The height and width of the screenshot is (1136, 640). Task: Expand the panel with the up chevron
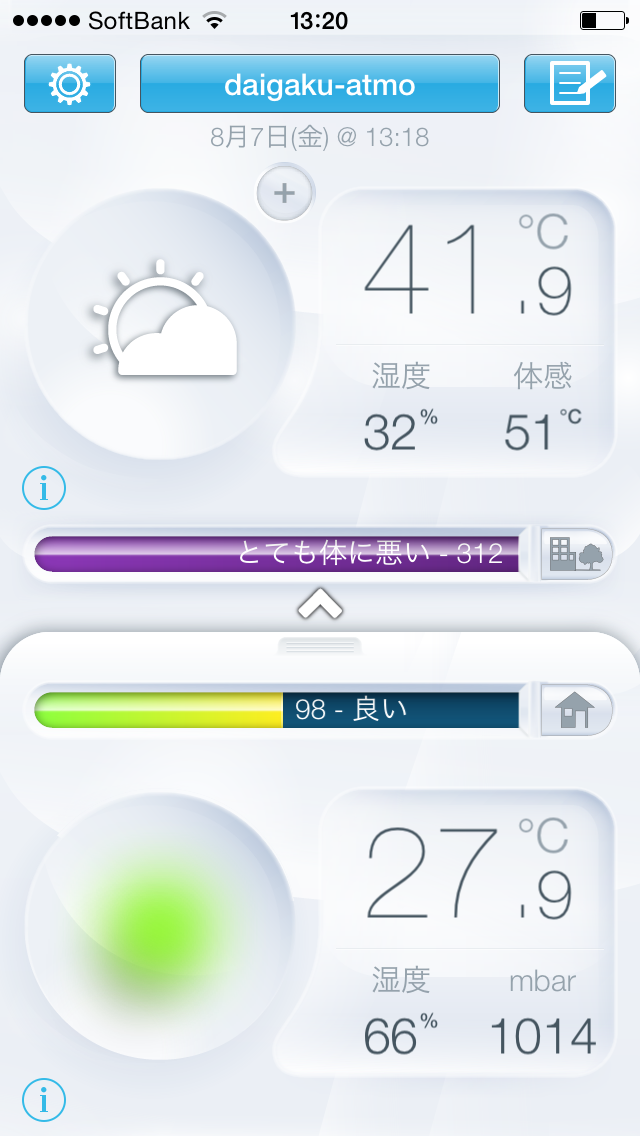click(x=320, y=603)
